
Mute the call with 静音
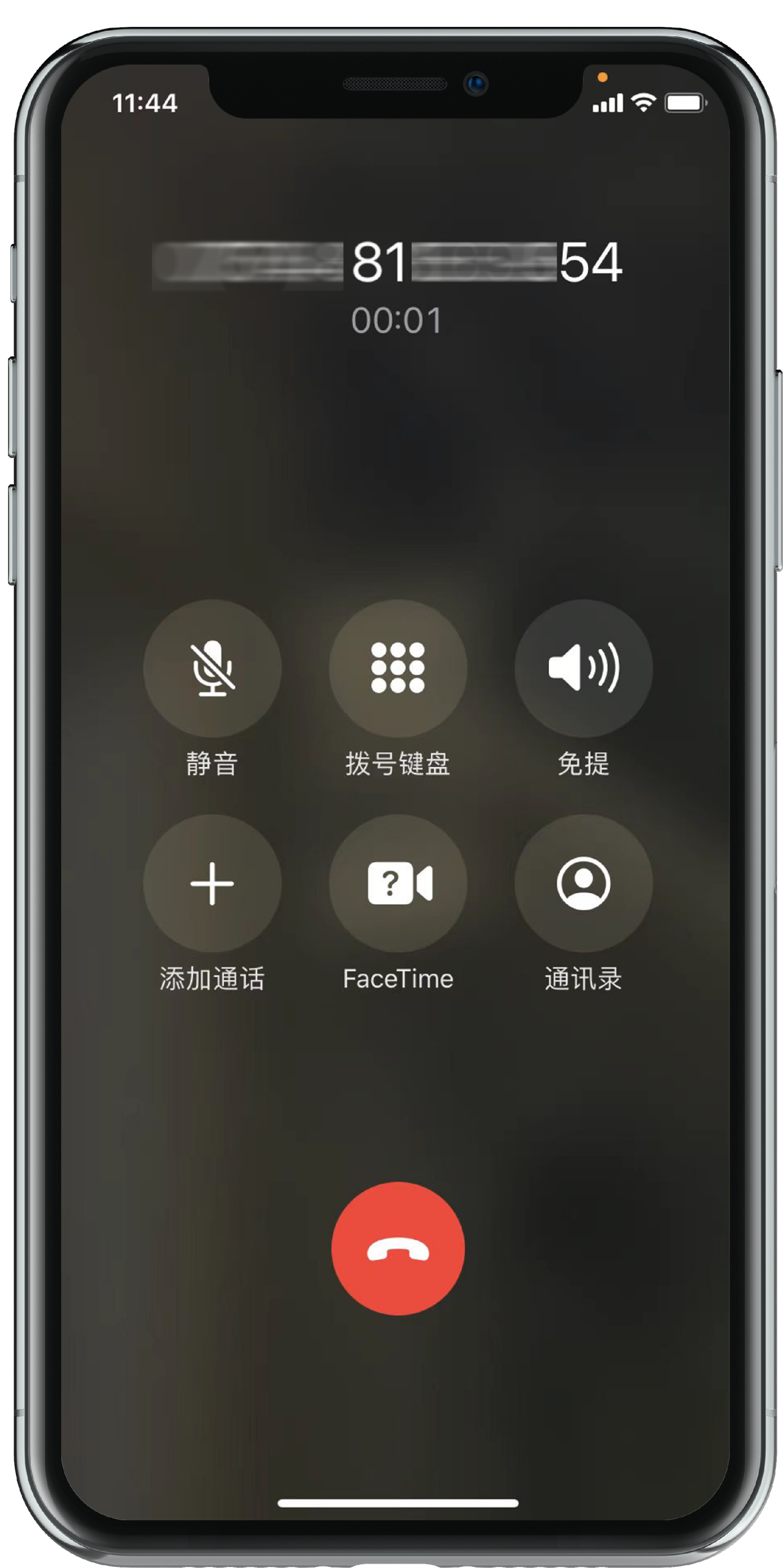212,668
